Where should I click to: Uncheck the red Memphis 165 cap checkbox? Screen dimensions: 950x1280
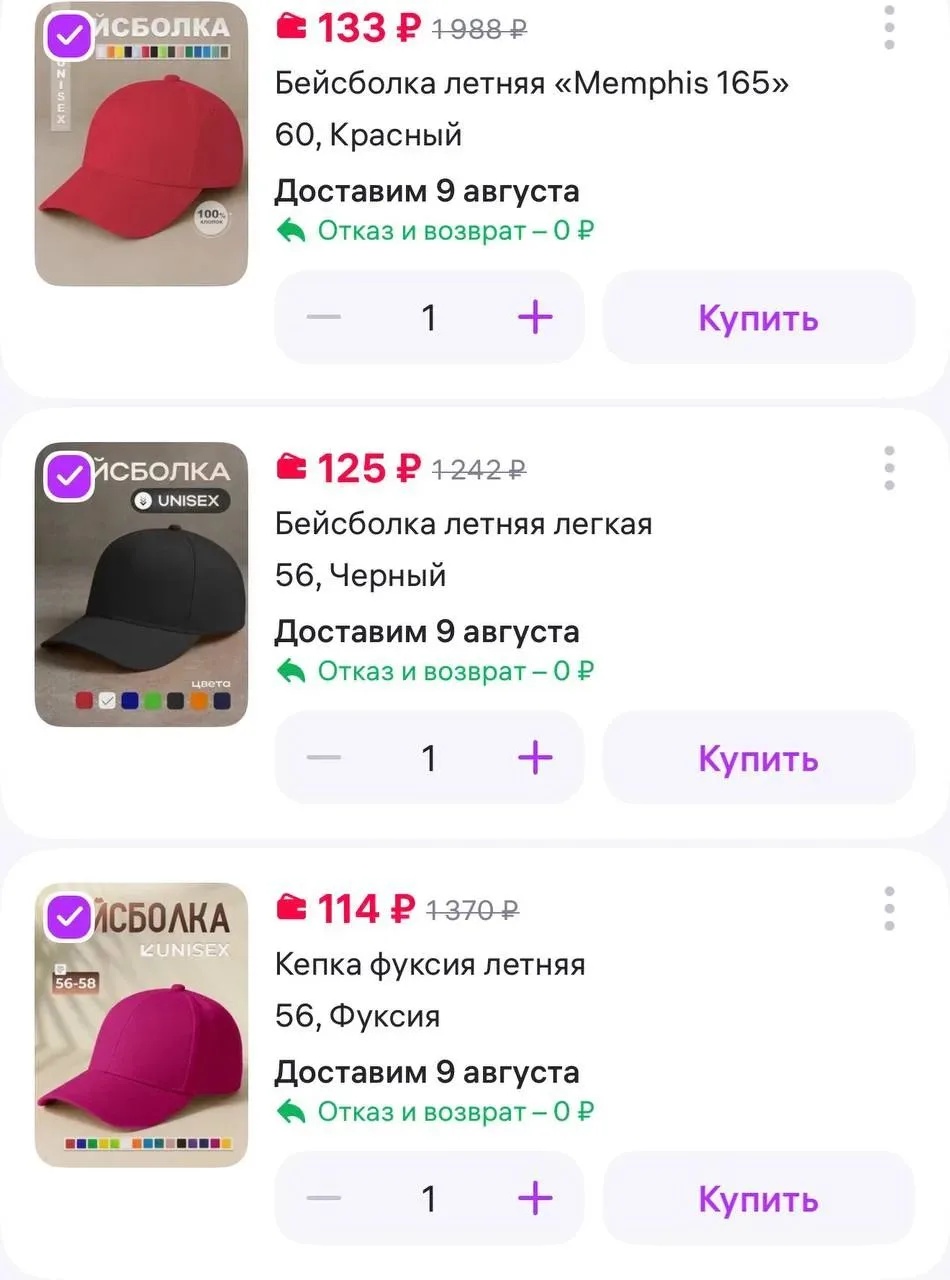point(70,37)
